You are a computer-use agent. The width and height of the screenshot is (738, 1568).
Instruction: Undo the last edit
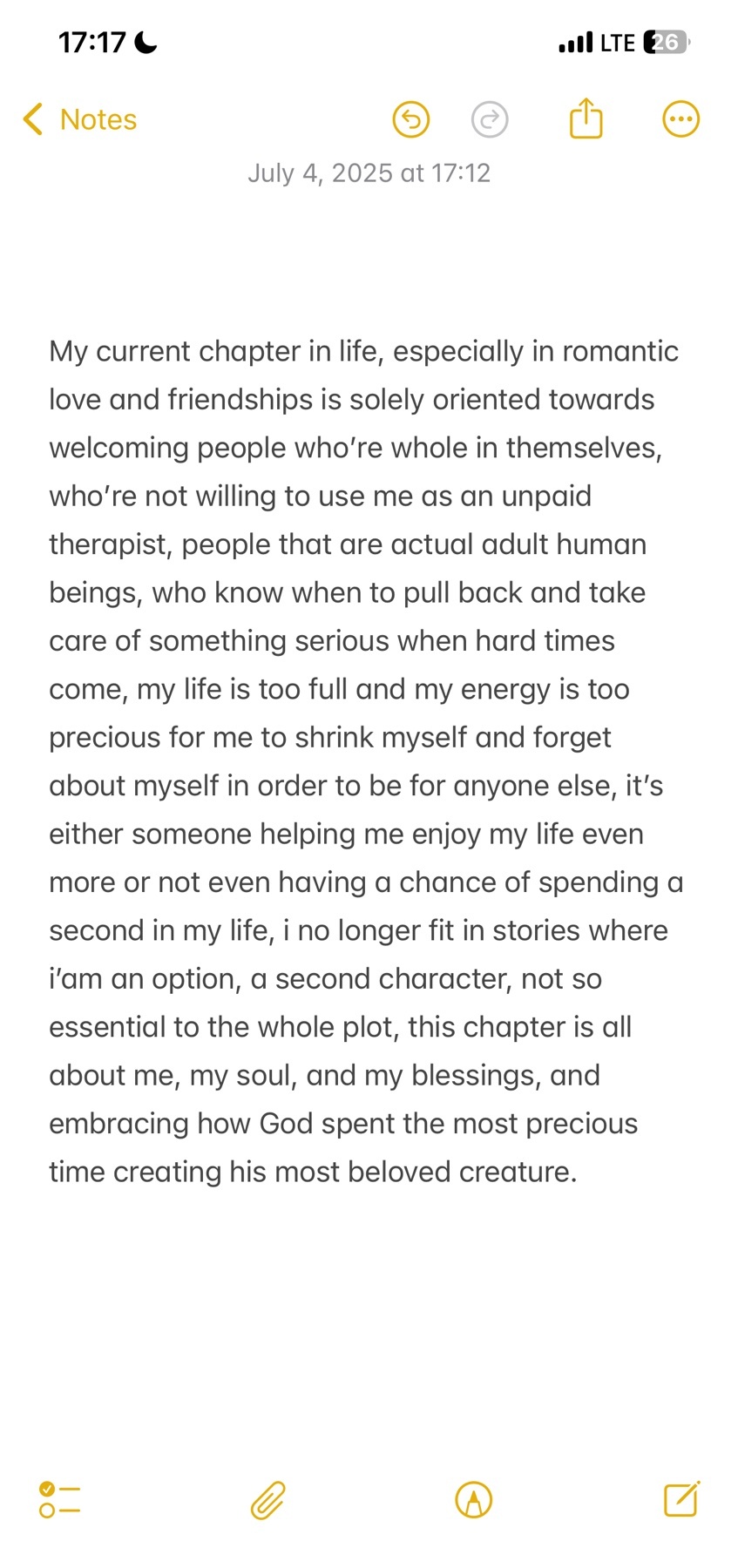(411, 119)
